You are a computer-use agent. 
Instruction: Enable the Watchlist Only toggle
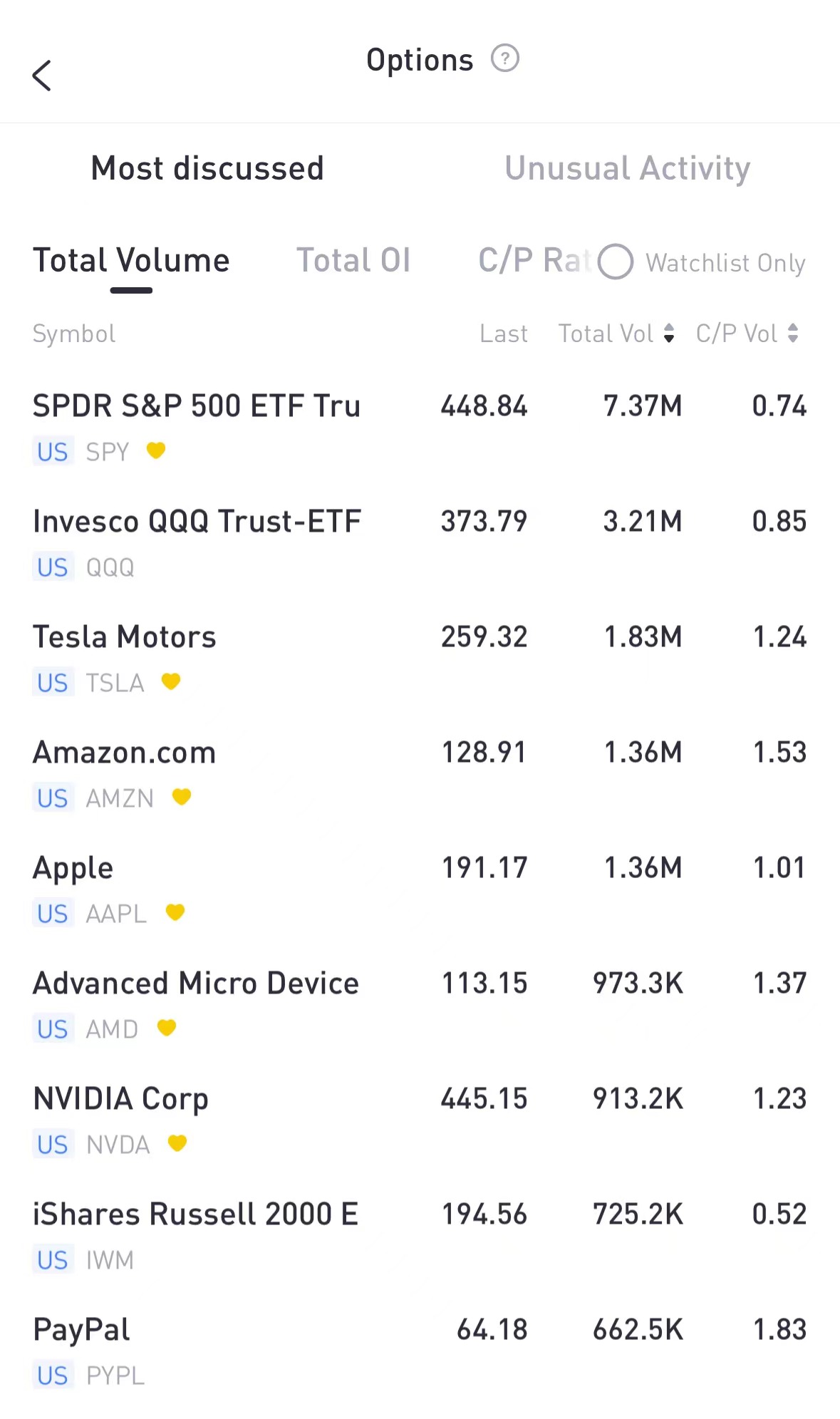click(617, 262)
